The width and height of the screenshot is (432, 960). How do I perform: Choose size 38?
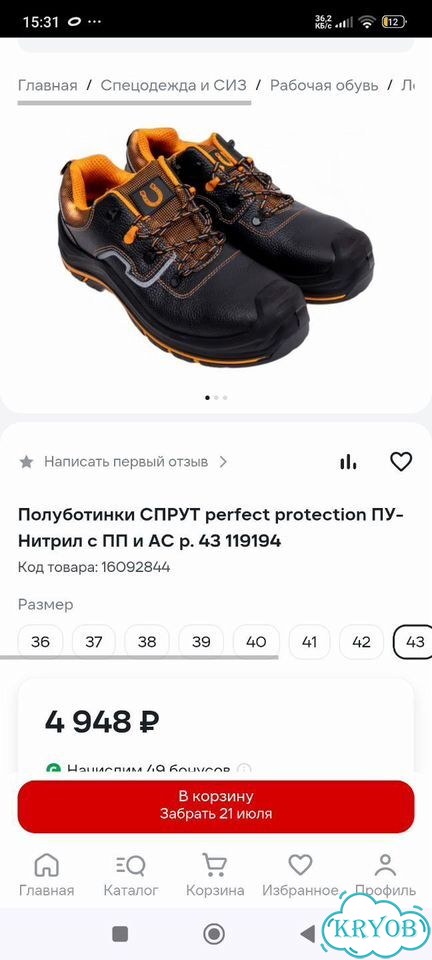coord(147,642)
